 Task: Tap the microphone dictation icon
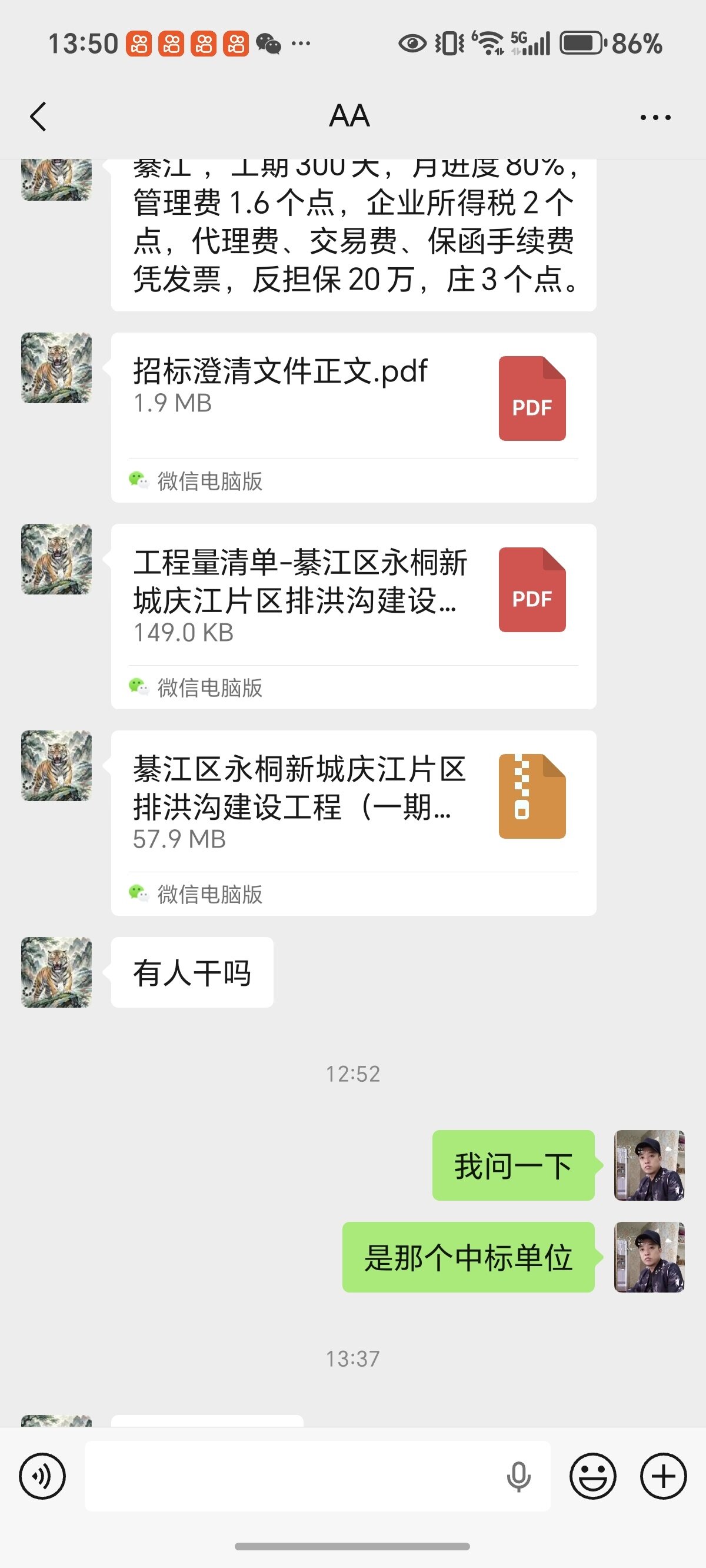(518, 1477)
